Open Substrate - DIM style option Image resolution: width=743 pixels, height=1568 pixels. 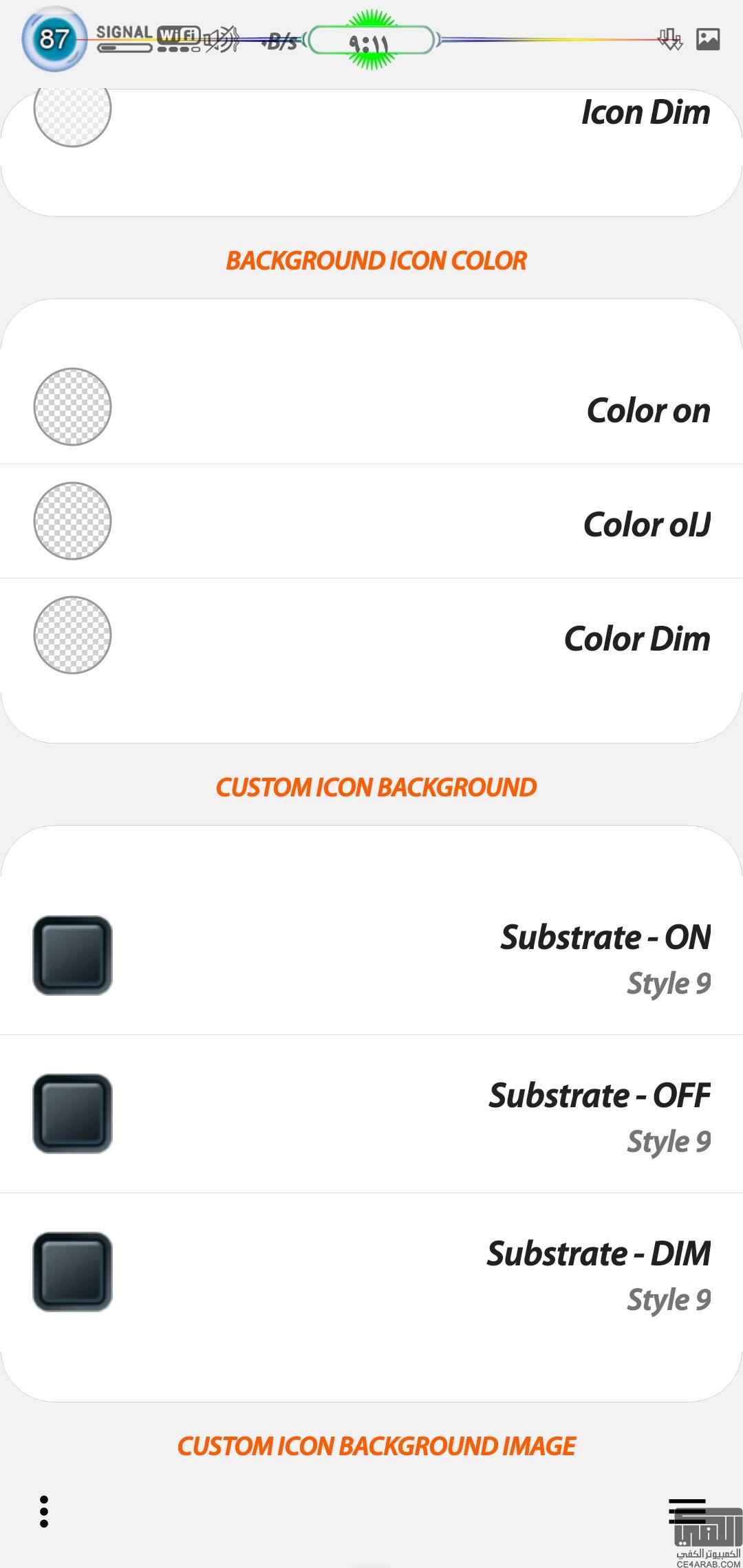pos(371,1272)
